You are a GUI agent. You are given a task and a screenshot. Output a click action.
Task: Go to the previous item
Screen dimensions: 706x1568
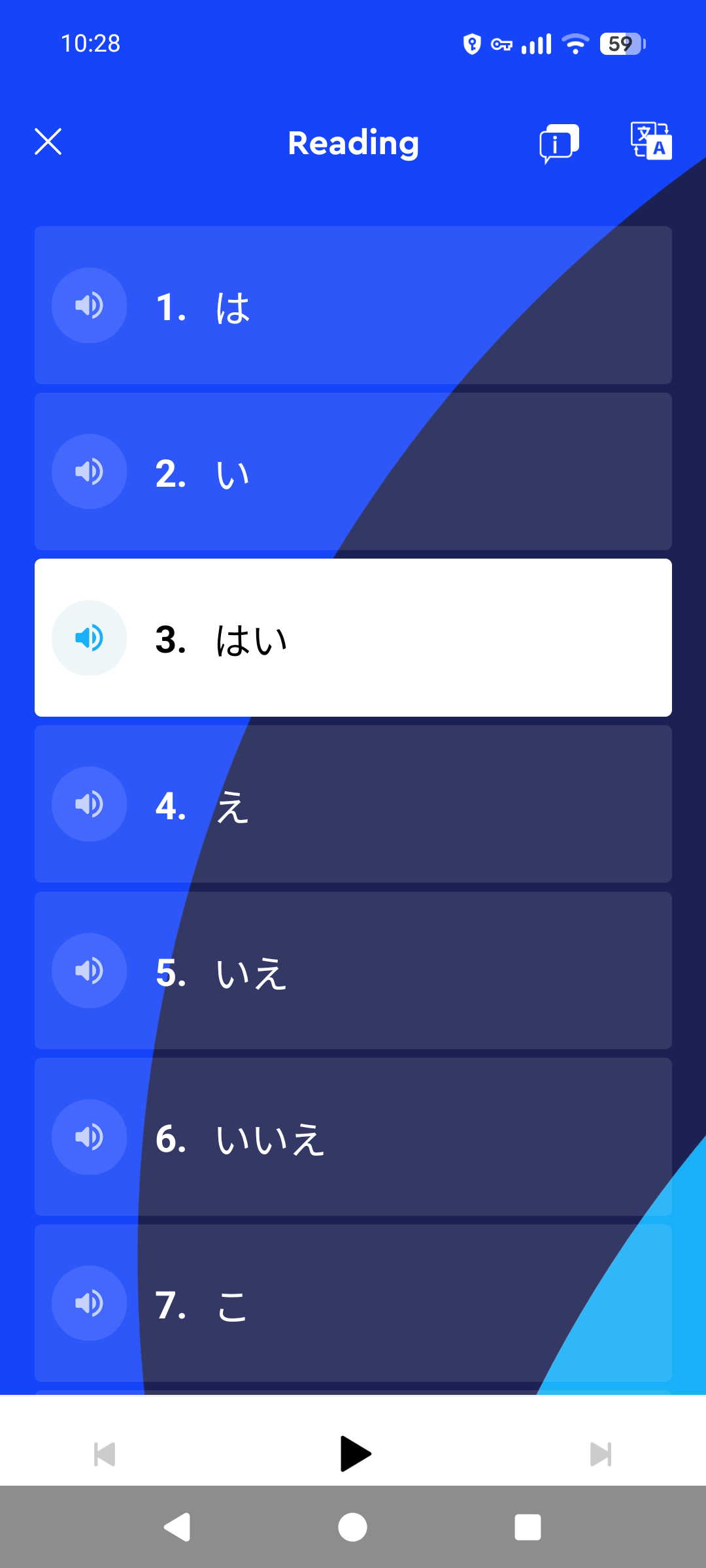[x=105, y=1454]
